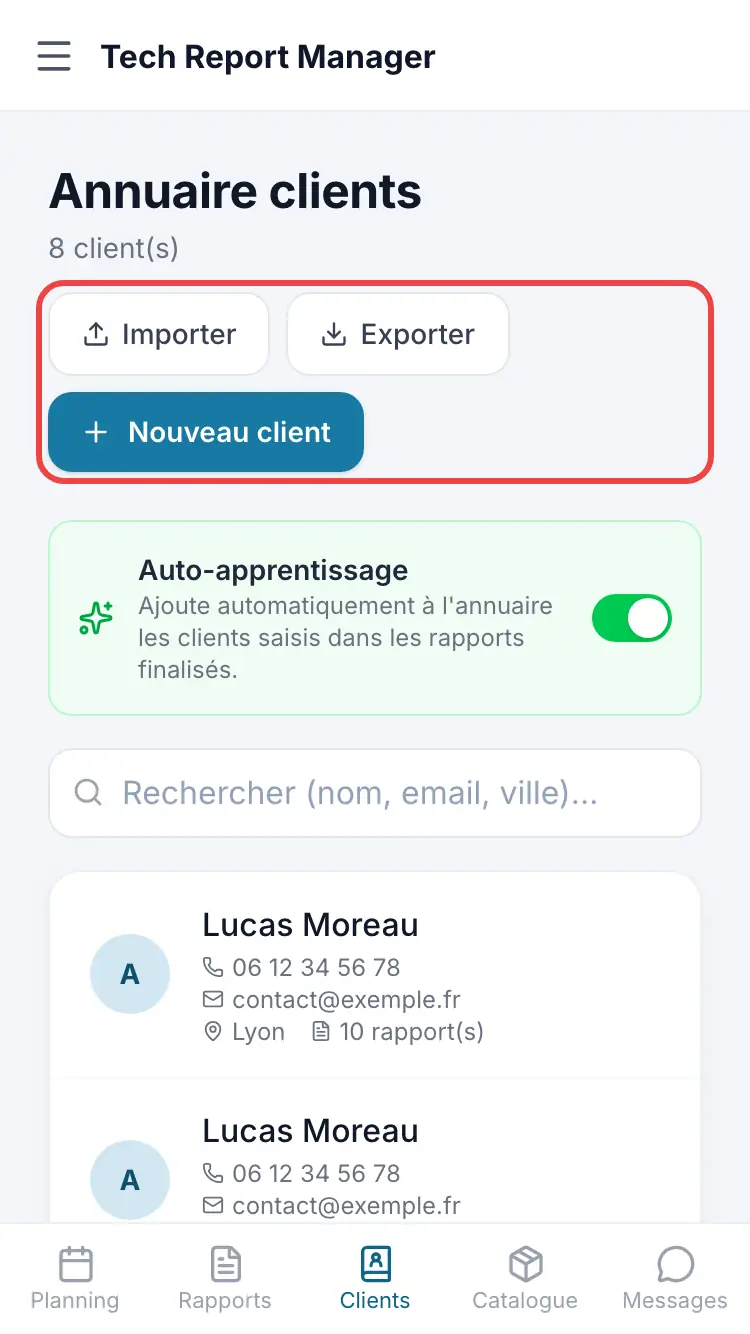Focus the Rechercher client search field
This screenshot has width=750, height=1334.
375,793
